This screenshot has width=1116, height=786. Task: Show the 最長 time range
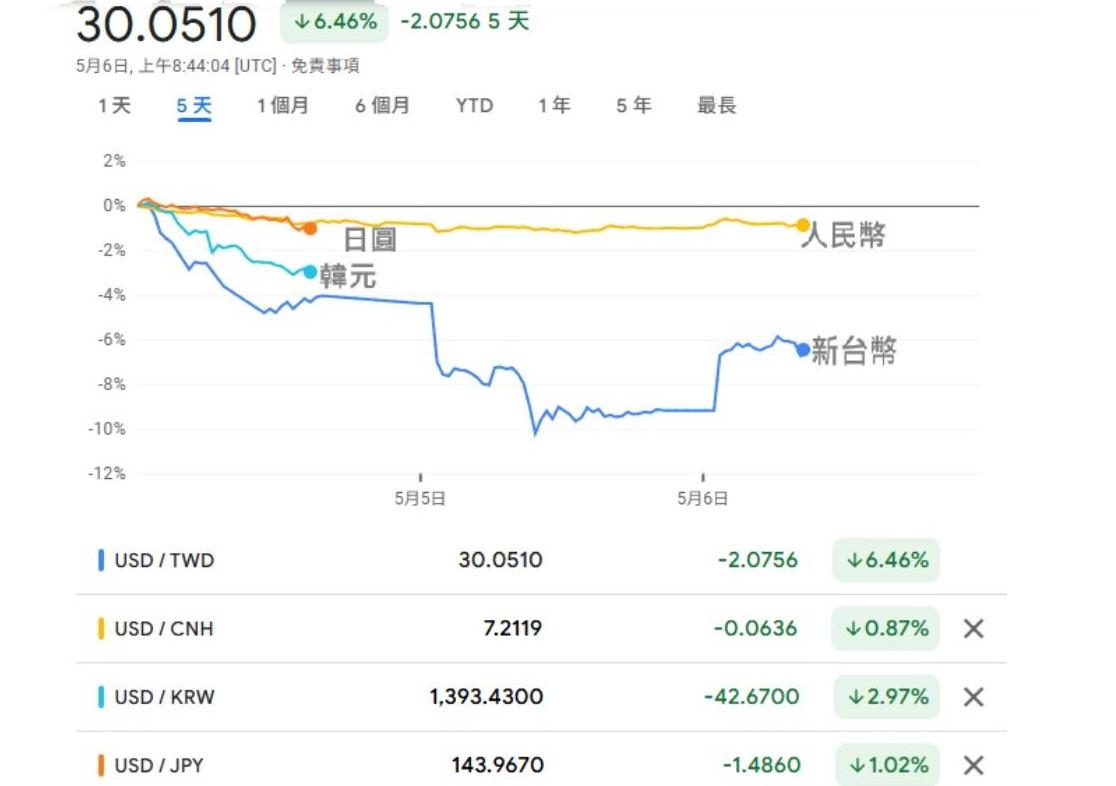click(x=716, y=105)
